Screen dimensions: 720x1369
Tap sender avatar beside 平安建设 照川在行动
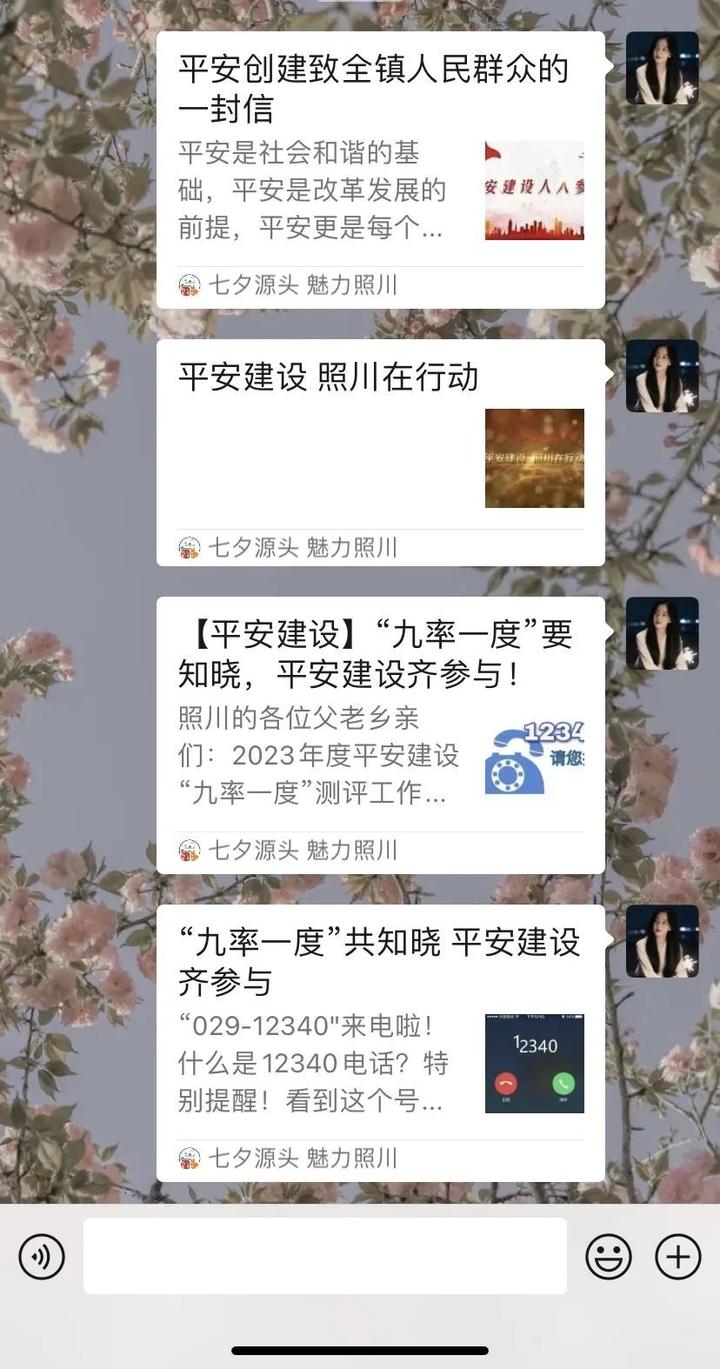(662, 376)
